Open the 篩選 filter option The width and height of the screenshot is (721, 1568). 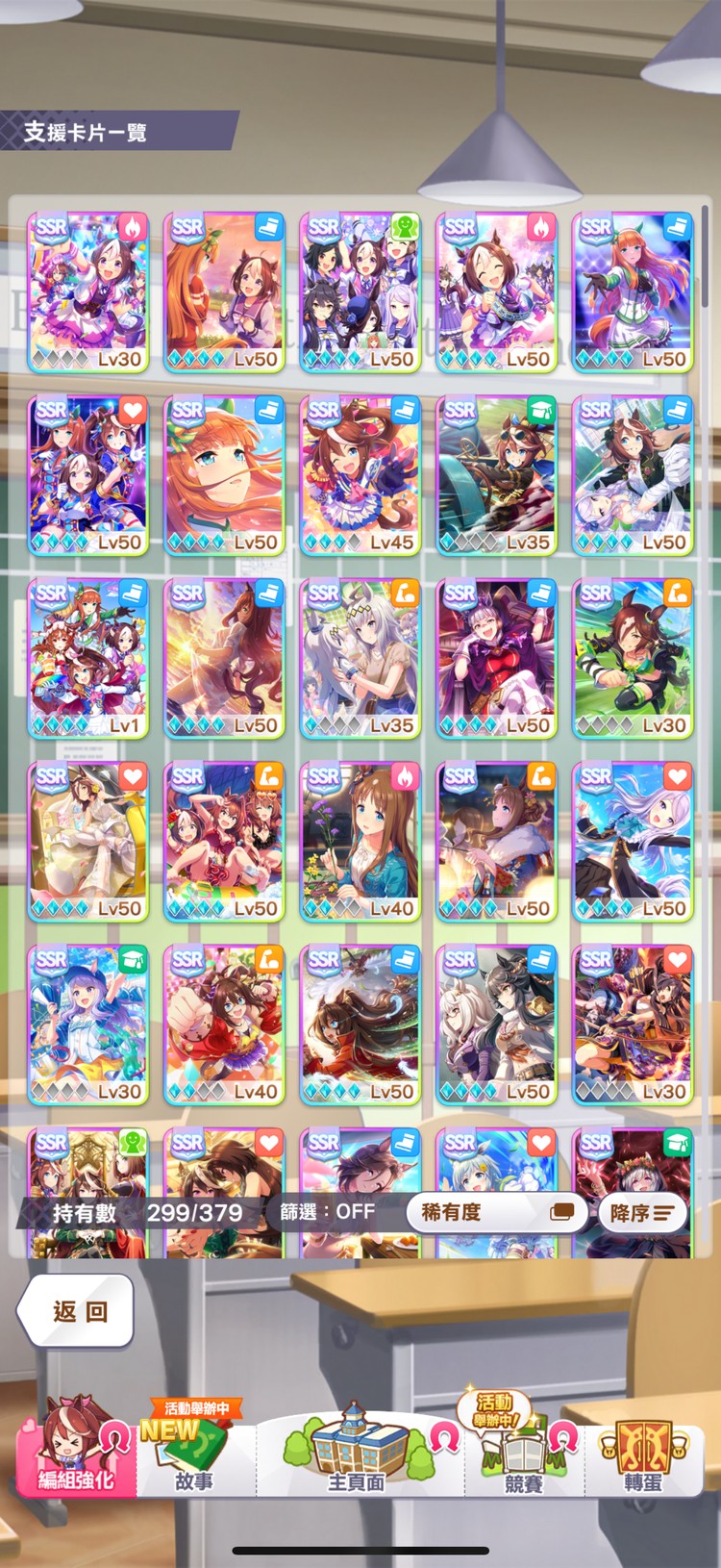coord(327,1212)
